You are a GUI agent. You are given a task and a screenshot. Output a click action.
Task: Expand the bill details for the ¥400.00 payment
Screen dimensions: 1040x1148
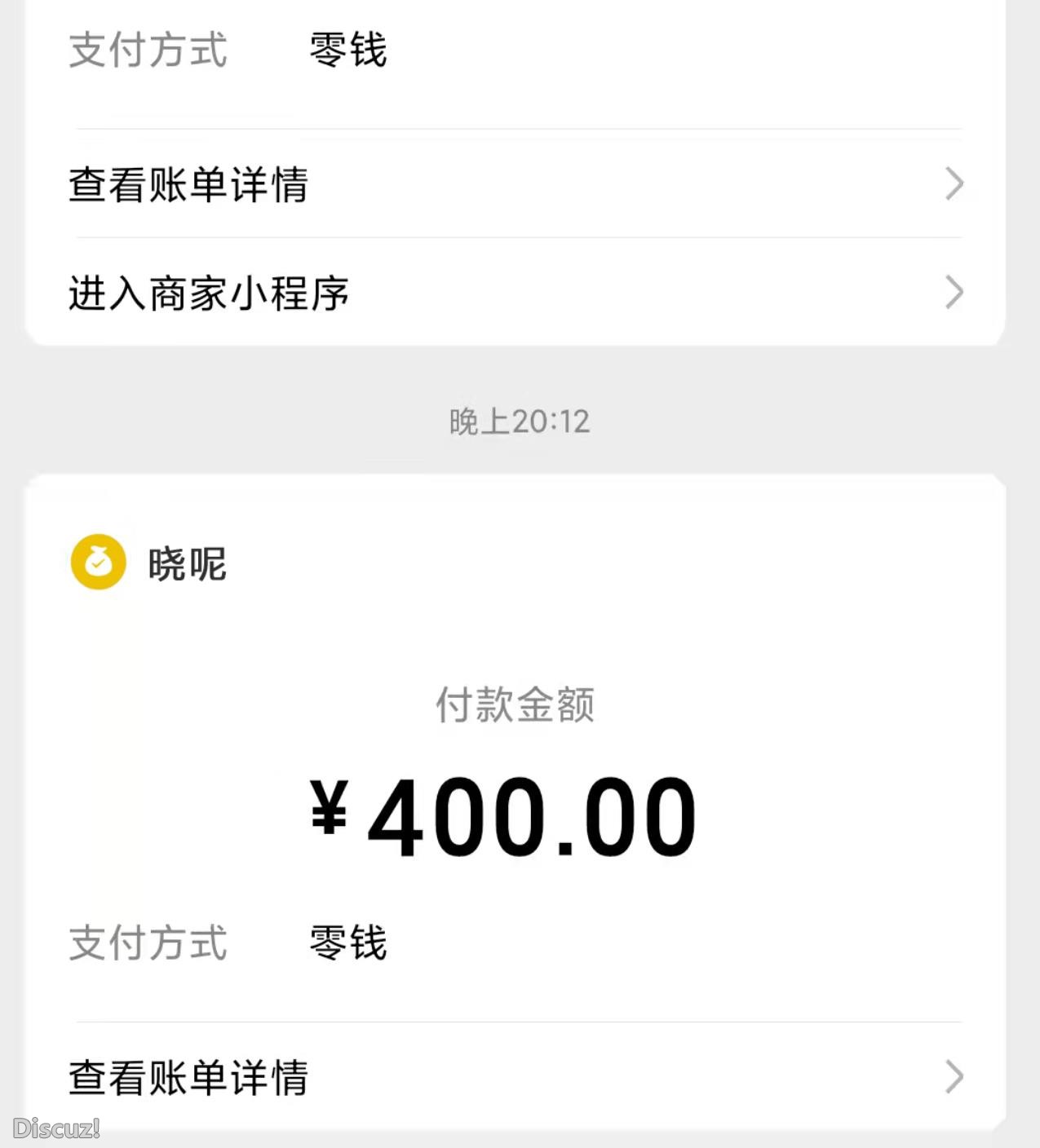188,1080
